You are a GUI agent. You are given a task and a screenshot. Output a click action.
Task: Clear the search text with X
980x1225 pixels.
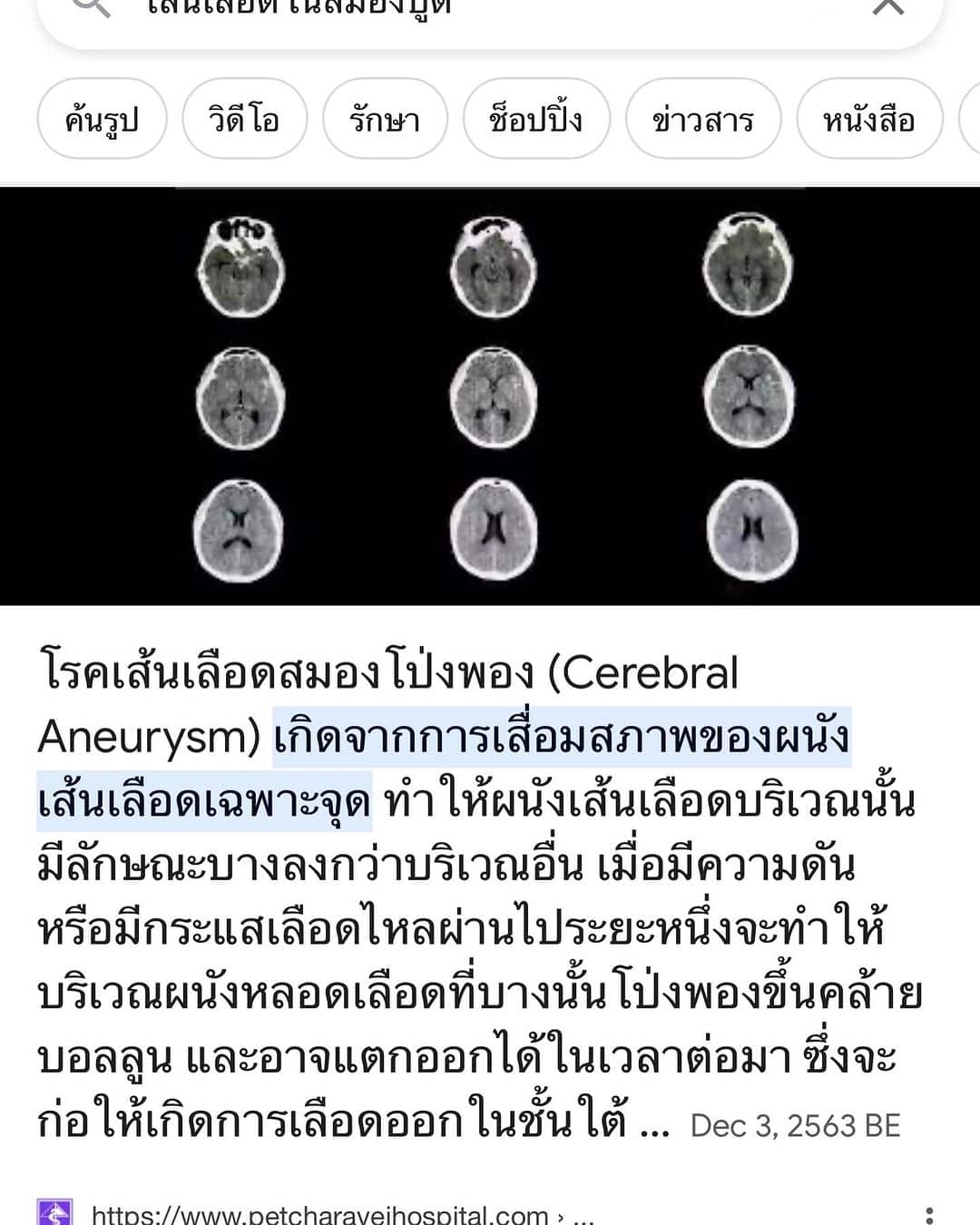(x=887, y=7)
